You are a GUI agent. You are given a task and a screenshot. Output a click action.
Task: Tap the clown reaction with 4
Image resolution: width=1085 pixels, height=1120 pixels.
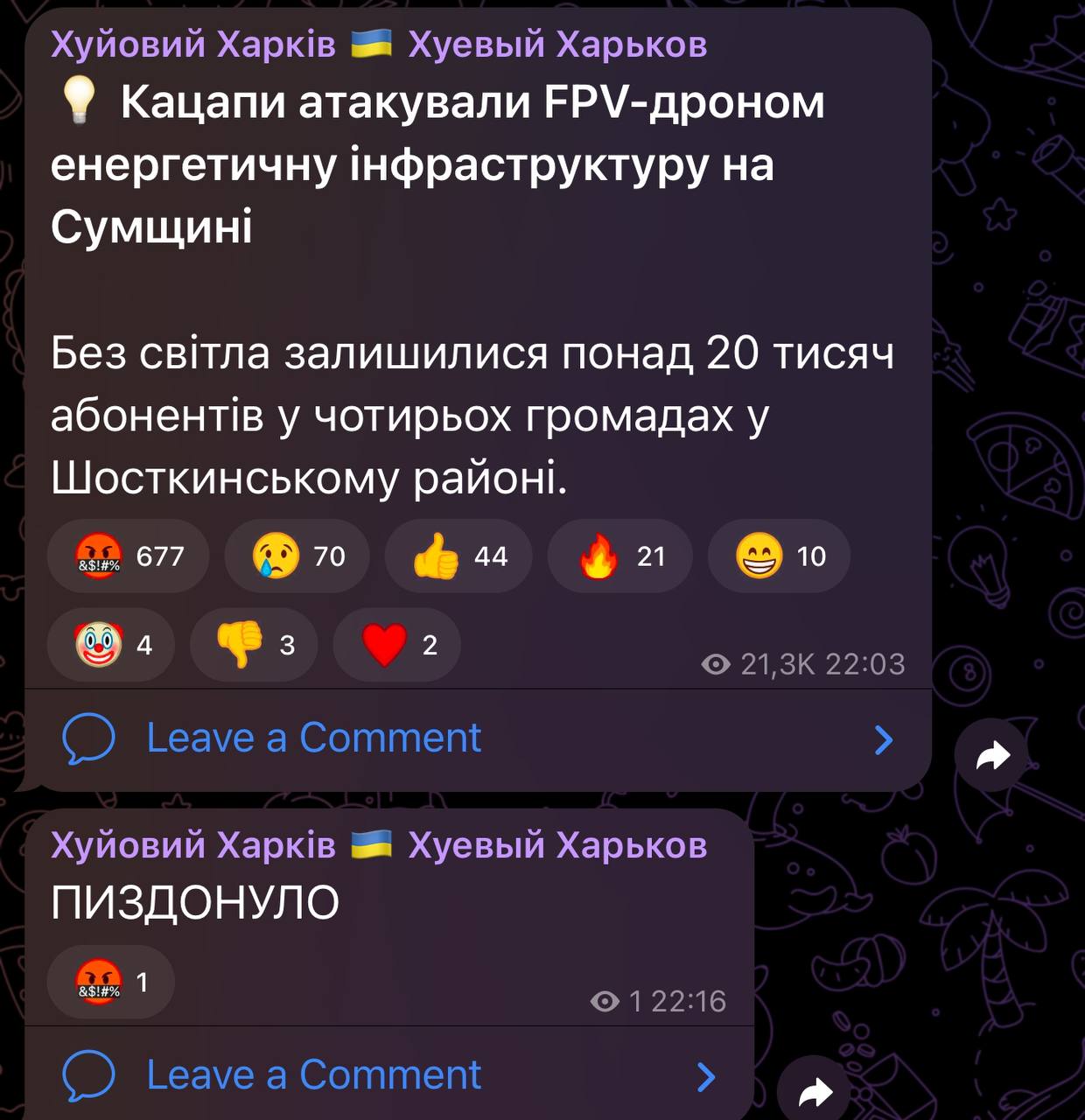pyautogui.click(x=110, y=645)
